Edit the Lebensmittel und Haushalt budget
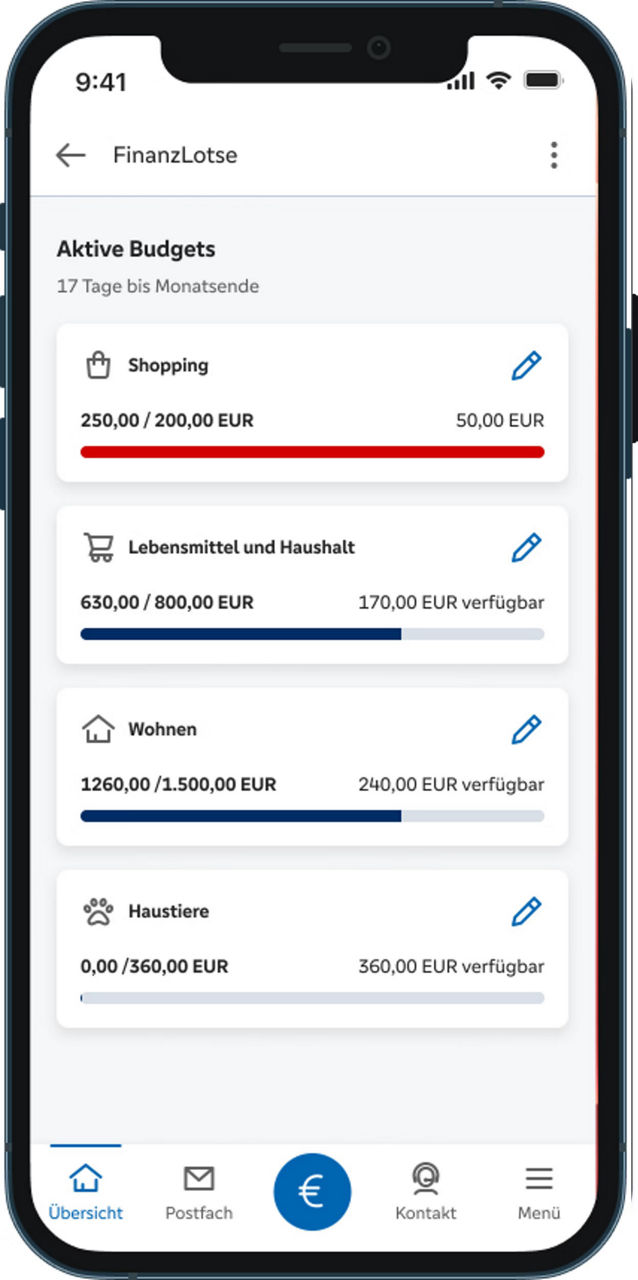The width and height of the screenshot is (638, 1280). [x=526, y=548]
